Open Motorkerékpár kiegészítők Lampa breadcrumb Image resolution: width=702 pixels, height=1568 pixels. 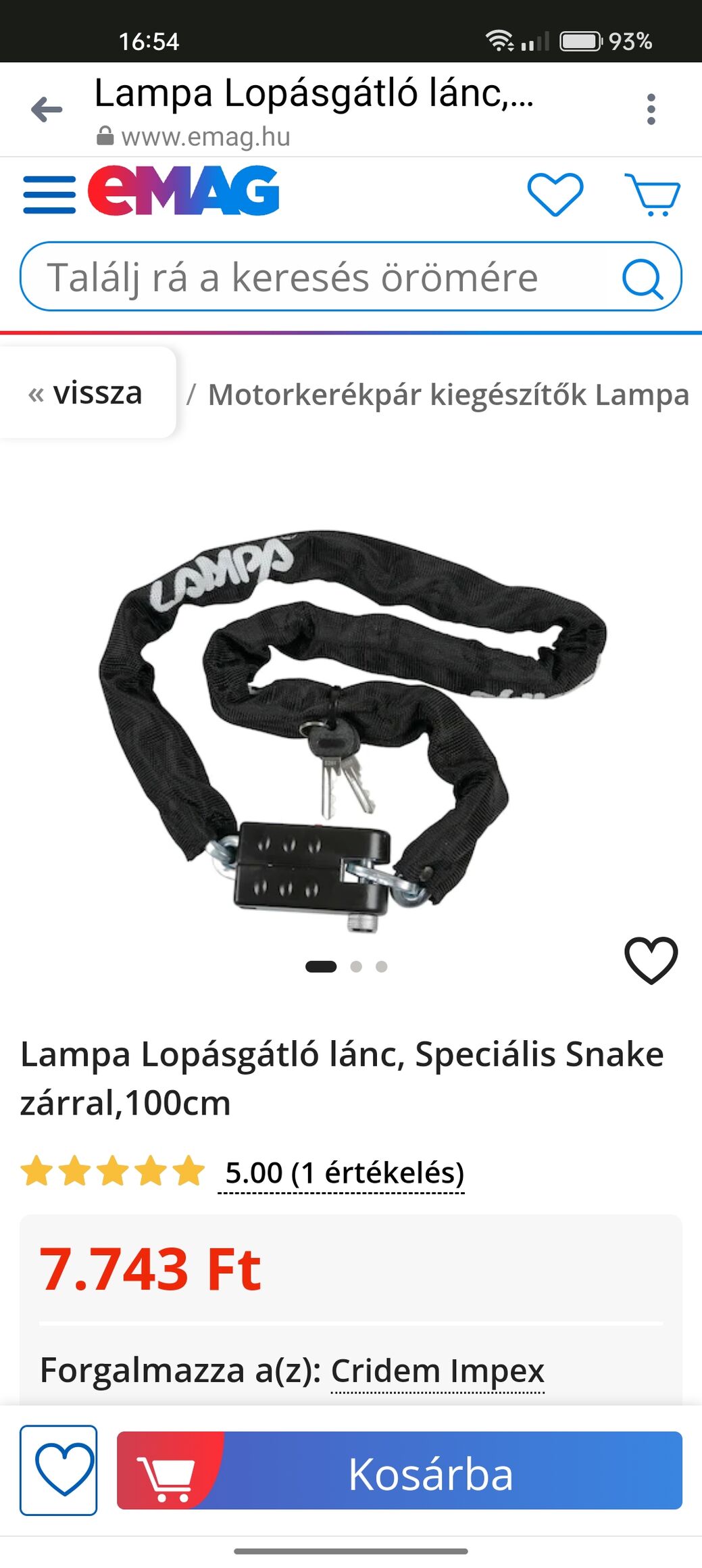point(447,395)
